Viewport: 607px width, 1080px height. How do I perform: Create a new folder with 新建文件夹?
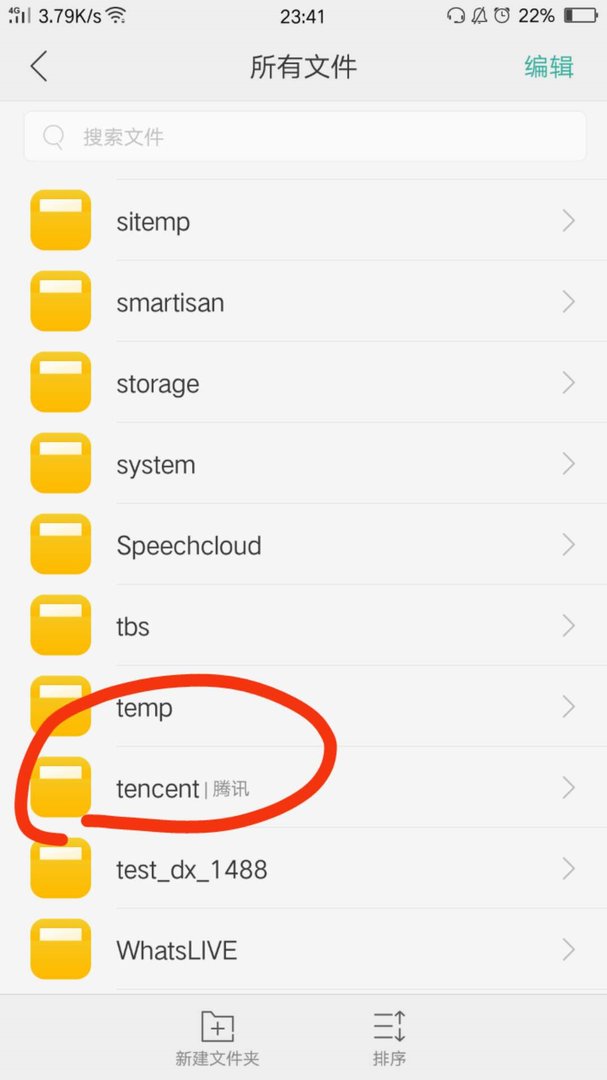217,1038
